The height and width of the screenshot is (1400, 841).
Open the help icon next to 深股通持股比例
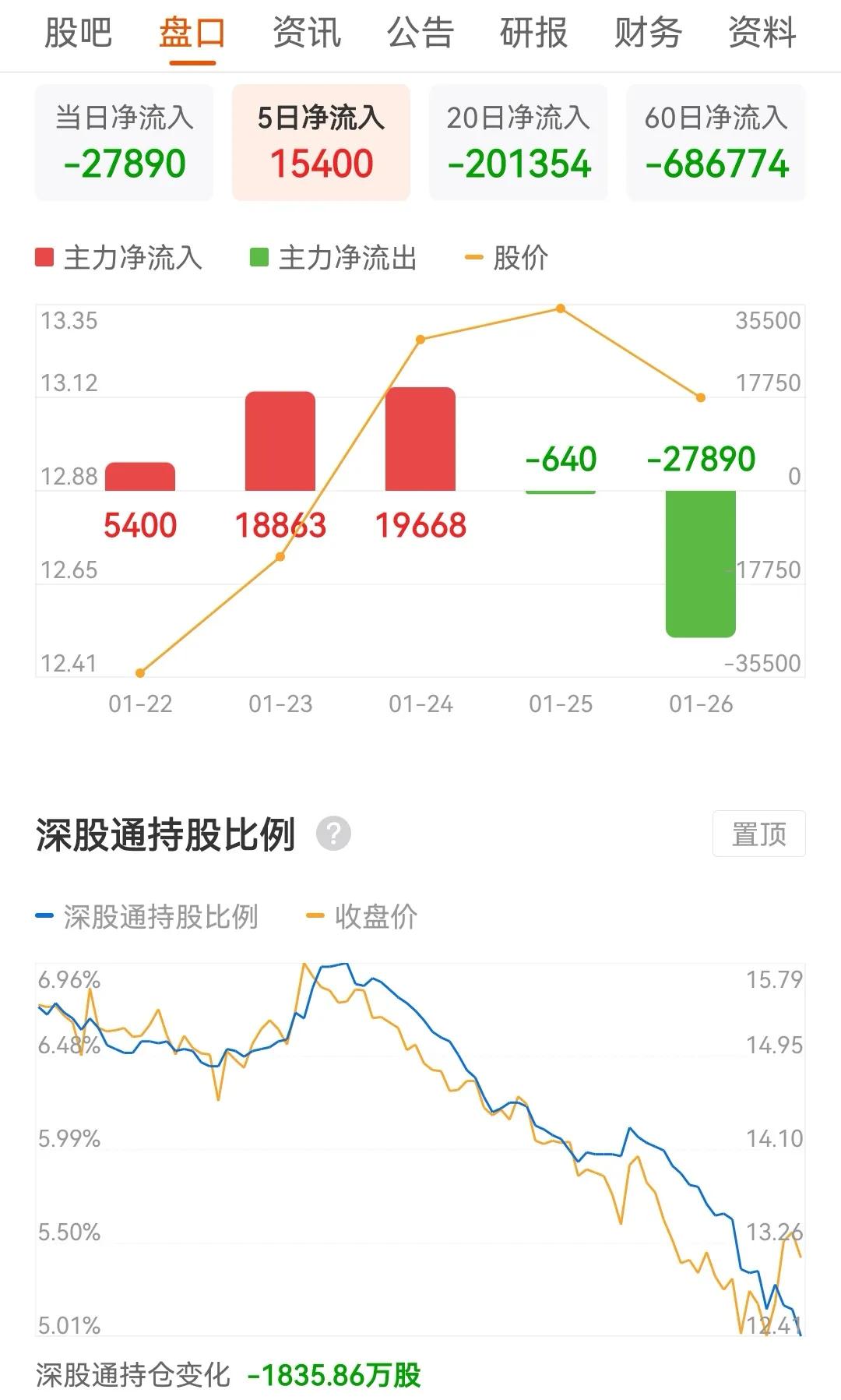(x=333, y=833)
